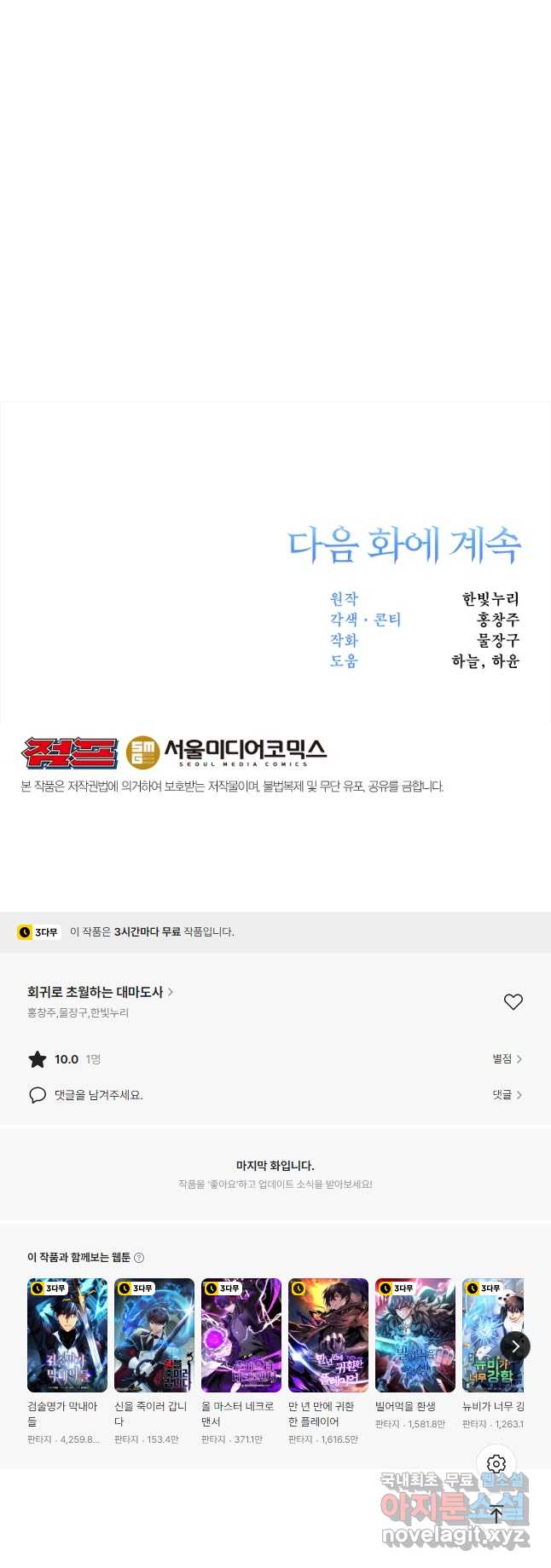The image size is (551, 1568).
Task: Open the 별점 rating page
Action: [507, 1058]
